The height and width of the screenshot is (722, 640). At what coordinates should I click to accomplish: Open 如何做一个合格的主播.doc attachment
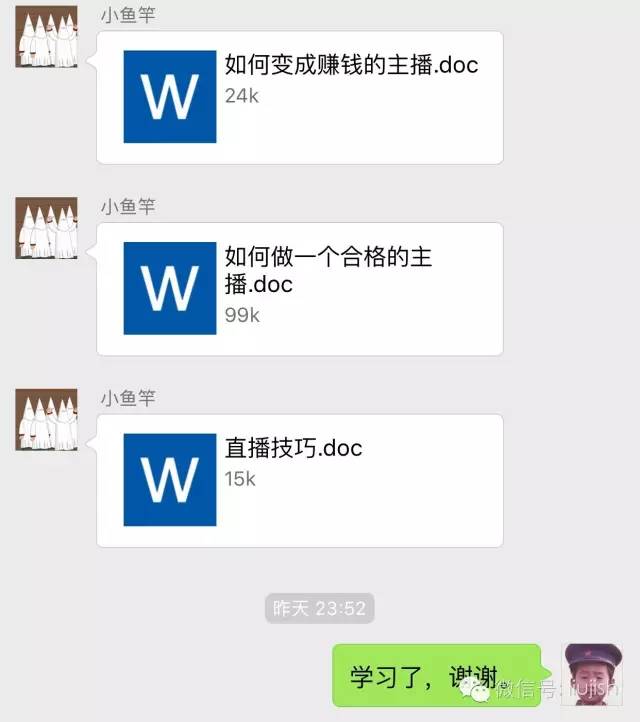(x=300, y=288)
